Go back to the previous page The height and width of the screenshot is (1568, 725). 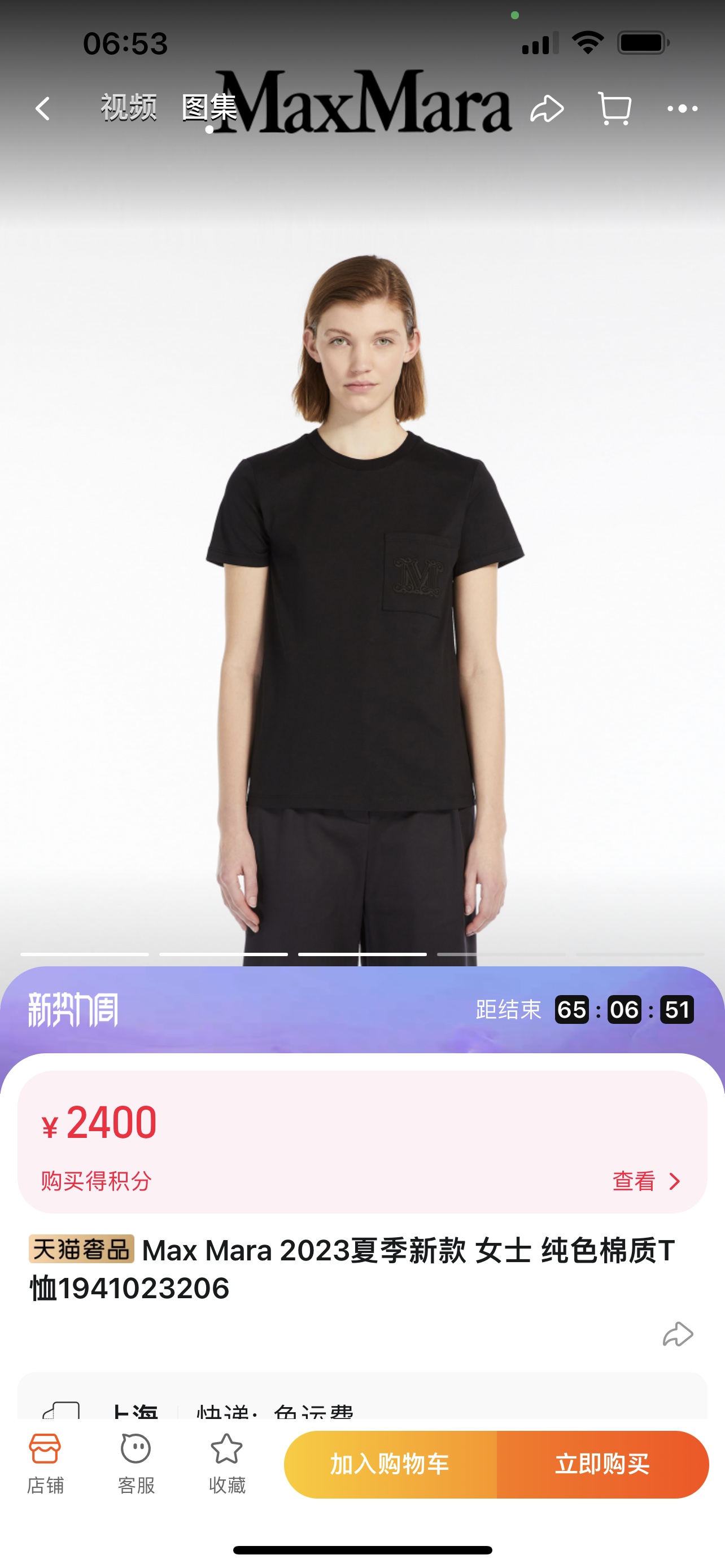[x=42, y=109]
